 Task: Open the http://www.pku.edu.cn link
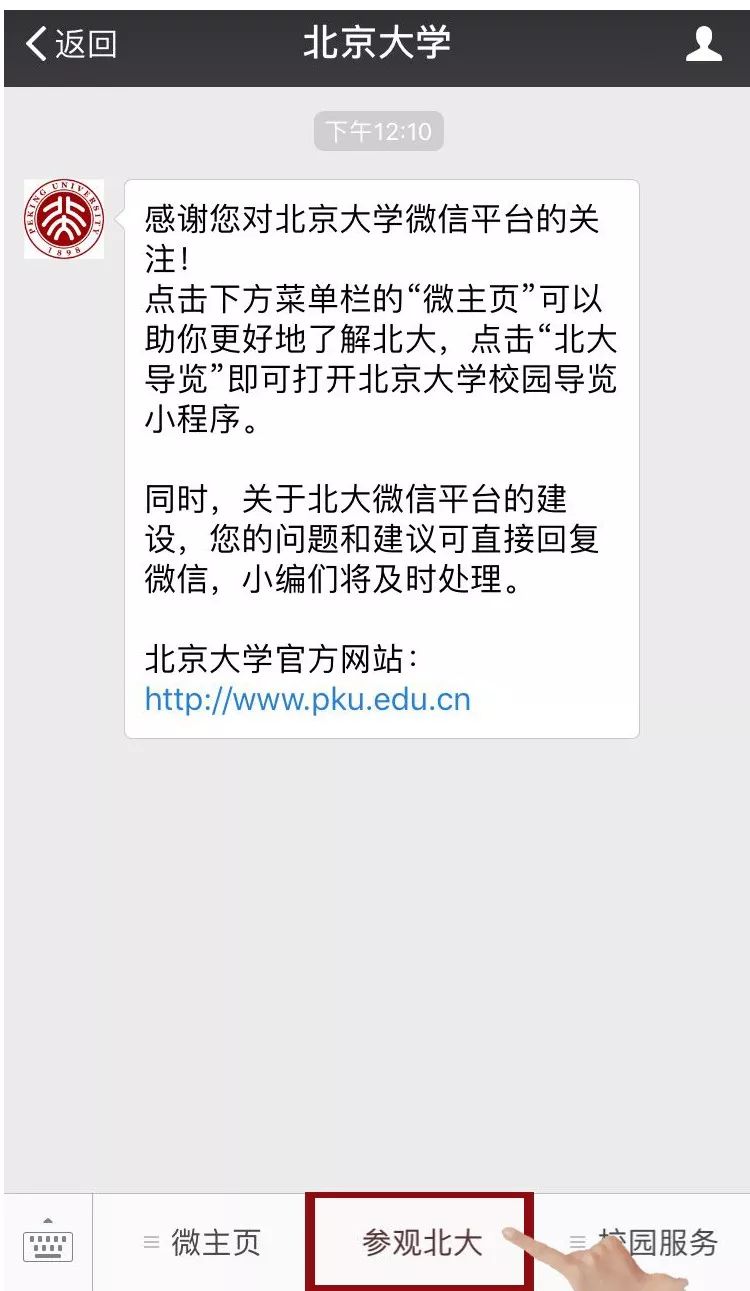click(x=308, y=698)
